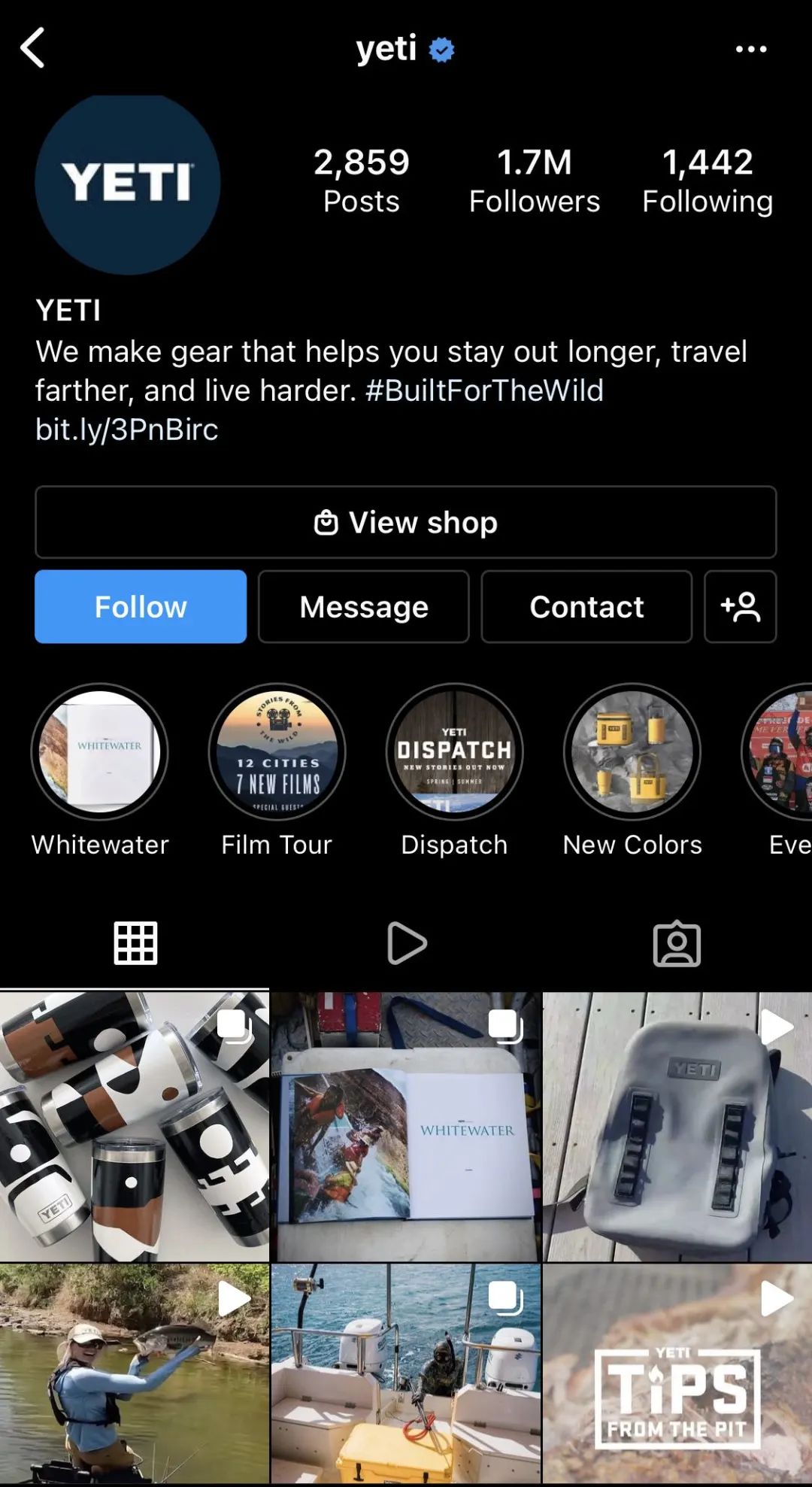The image size is (812, 1487).
Task: Open the Whitewater story highlight
Action: click(x=100, y=752)
